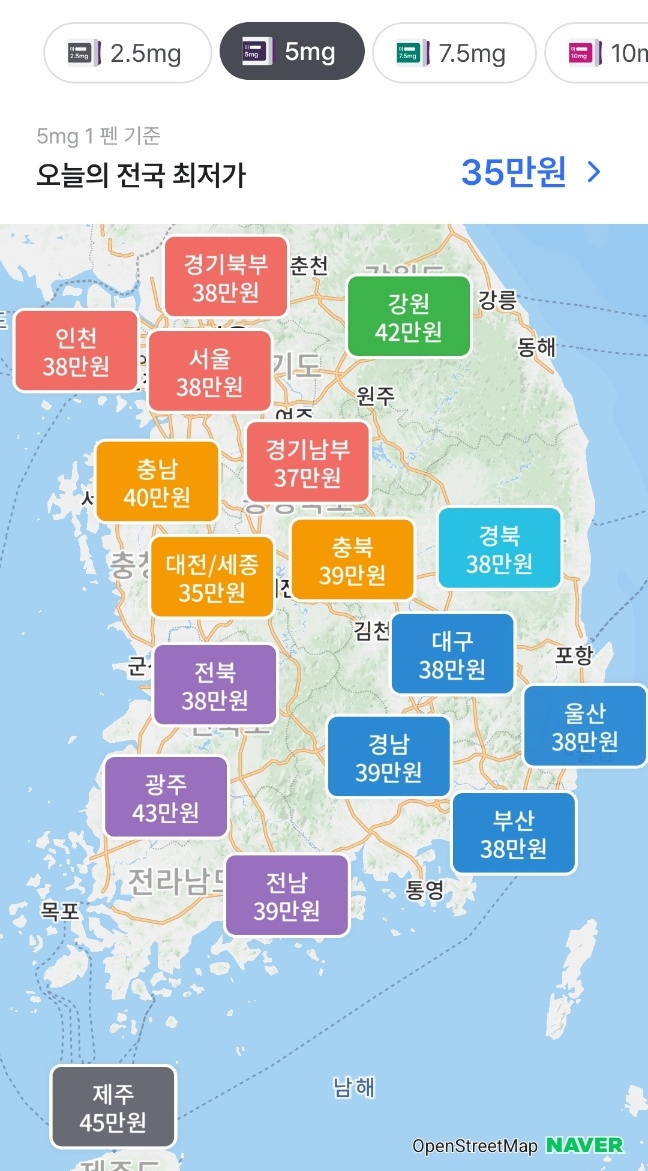Select the 울산 38만원 marker
This screenshot has height=1171, width=648.
click(585, 726)
